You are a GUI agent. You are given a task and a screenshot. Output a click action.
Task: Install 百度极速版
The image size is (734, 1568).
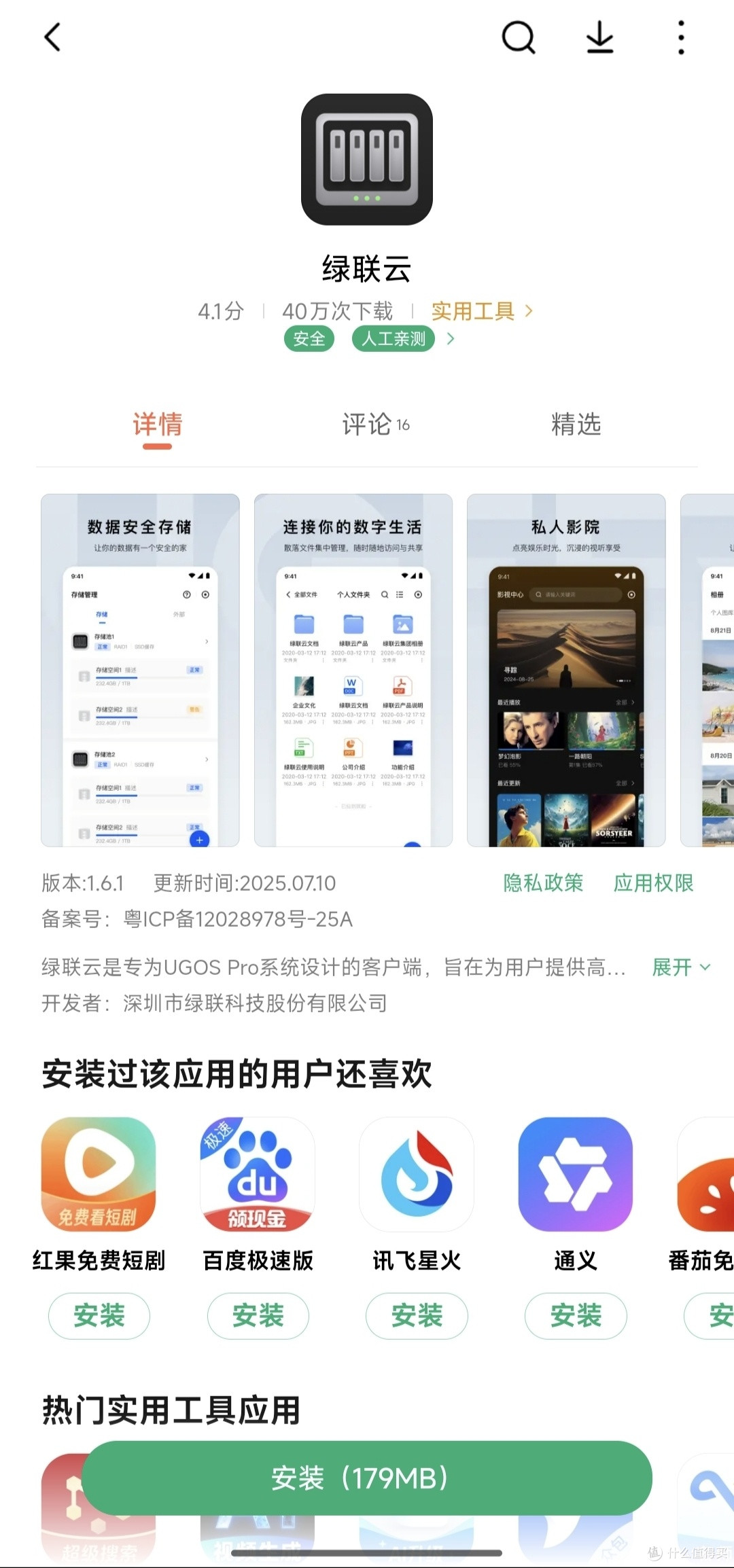pos(258,1316)
